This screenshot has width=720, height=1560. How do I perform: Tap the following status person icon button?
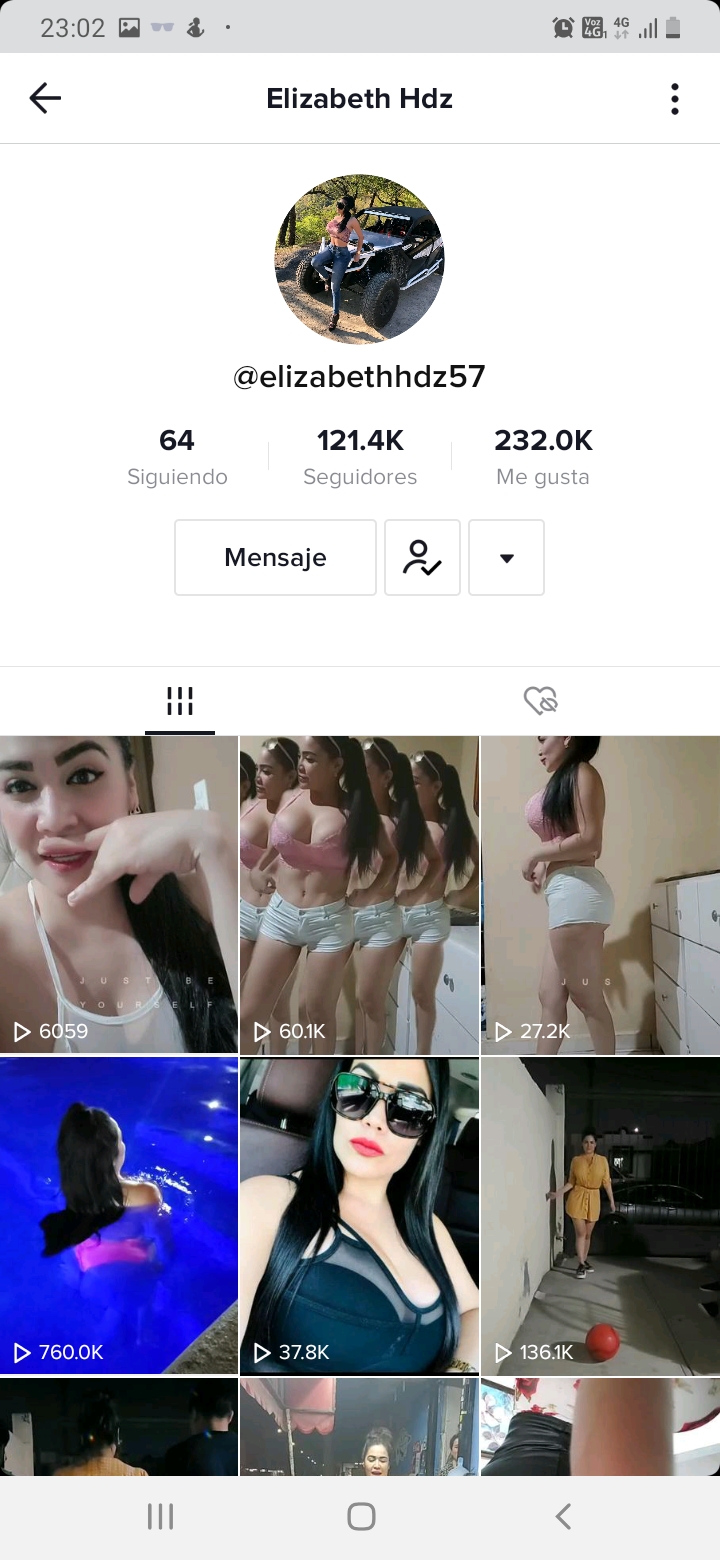pos(422,557)
